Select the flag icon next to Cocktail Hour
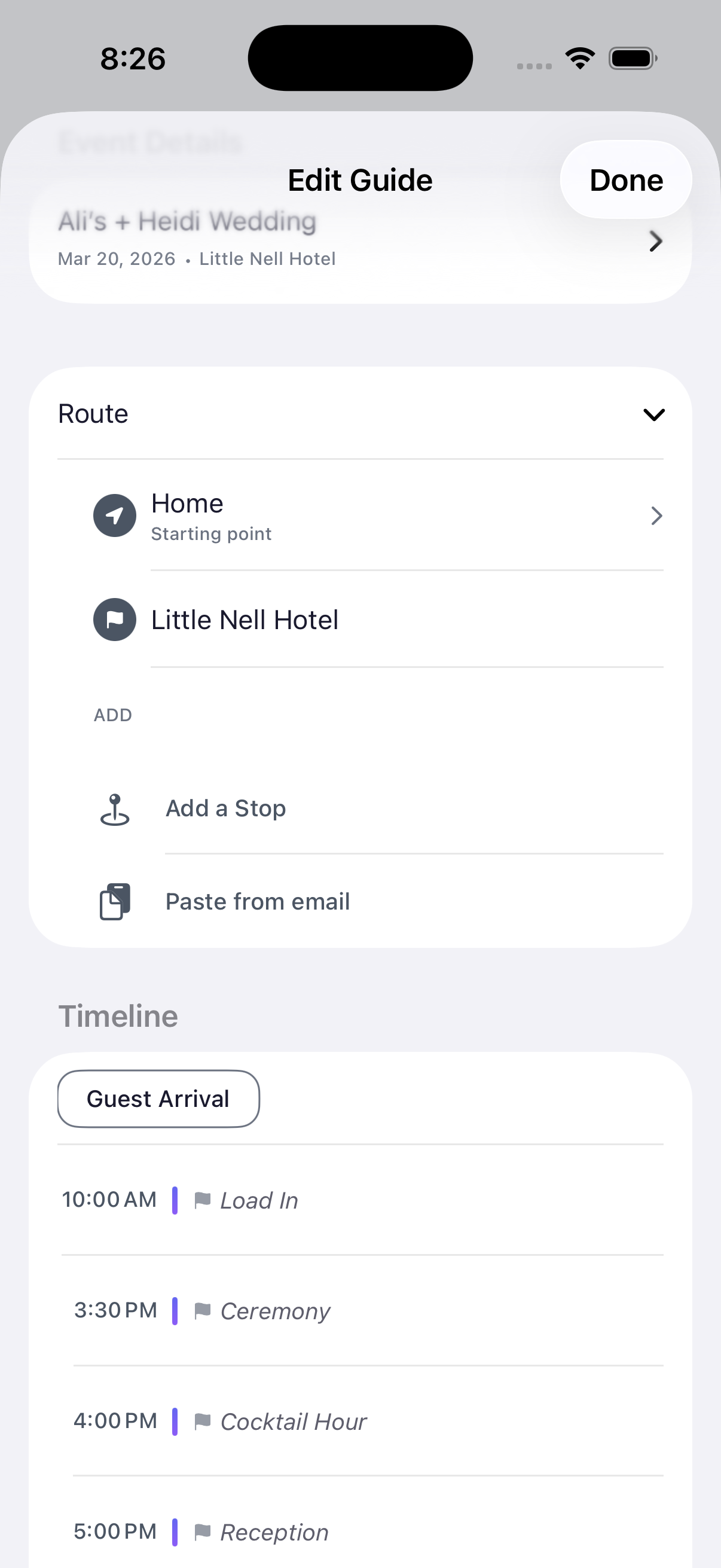This screenshot has height=1568, width=721. click(203, 1421)
